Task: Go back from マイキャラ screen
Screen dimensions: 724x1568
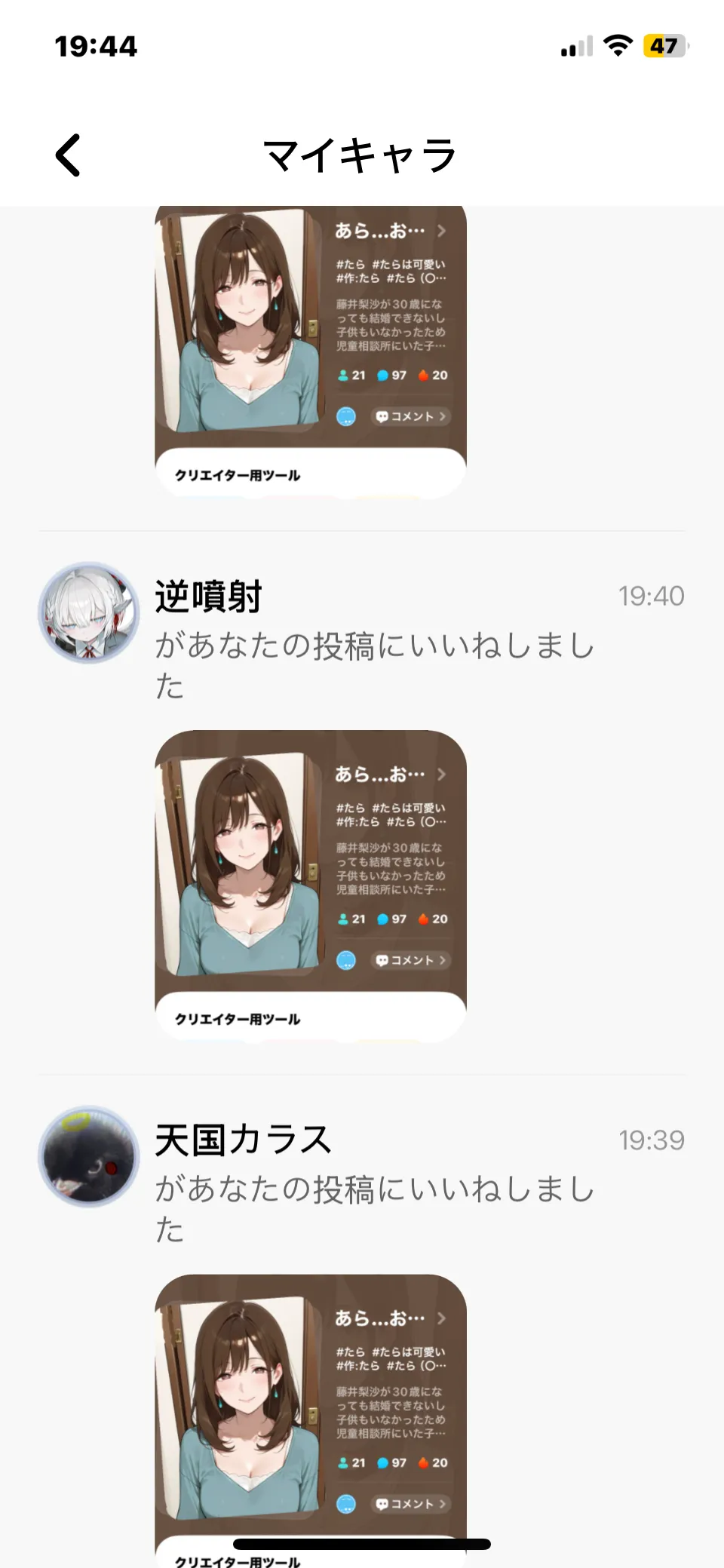Action: pyautogui.click(x=69, y=155)
